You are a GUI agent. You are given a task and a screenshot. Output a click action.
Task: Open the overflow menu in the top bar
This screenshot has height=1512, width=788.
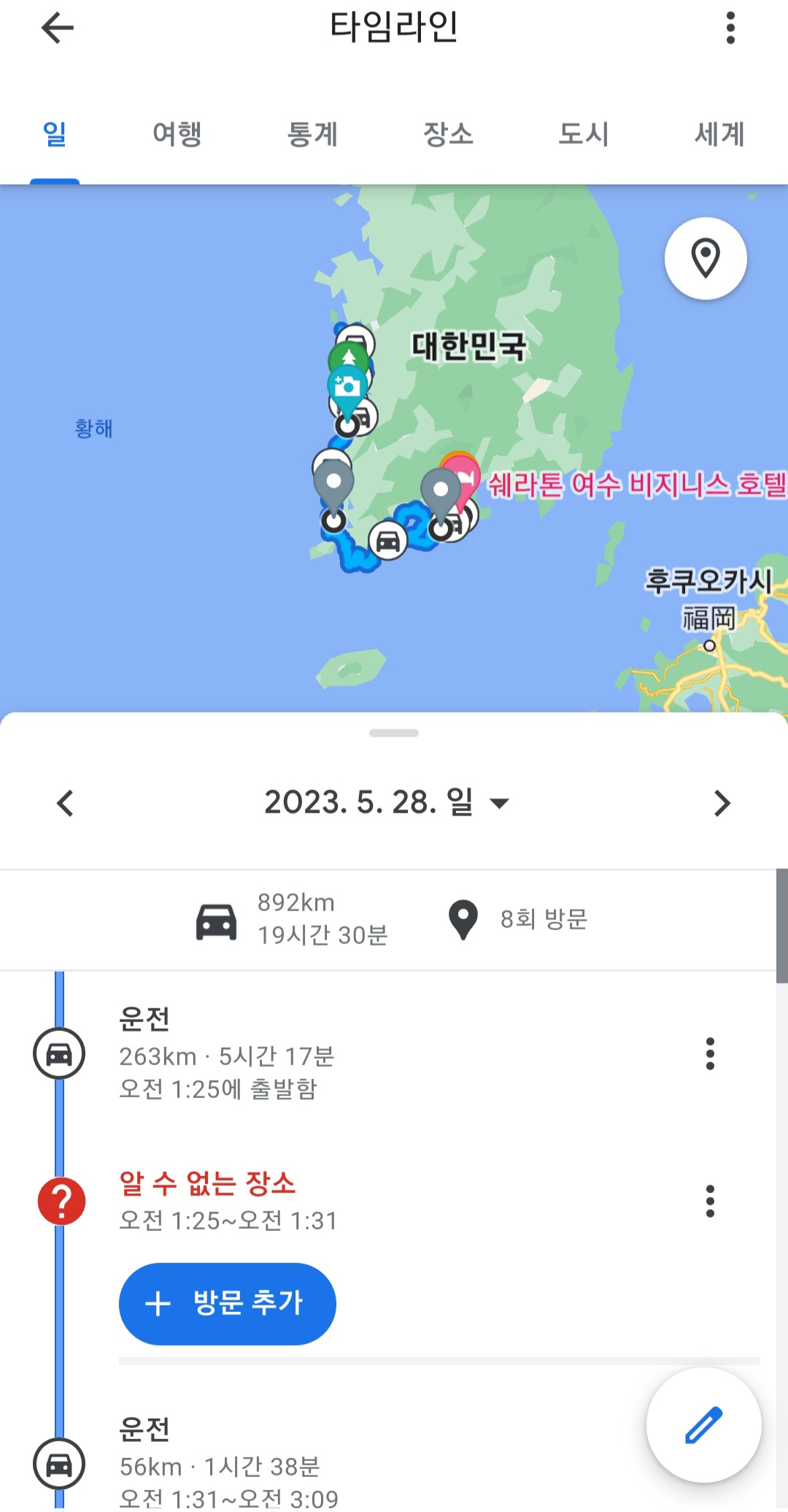[x=730, y=28]
